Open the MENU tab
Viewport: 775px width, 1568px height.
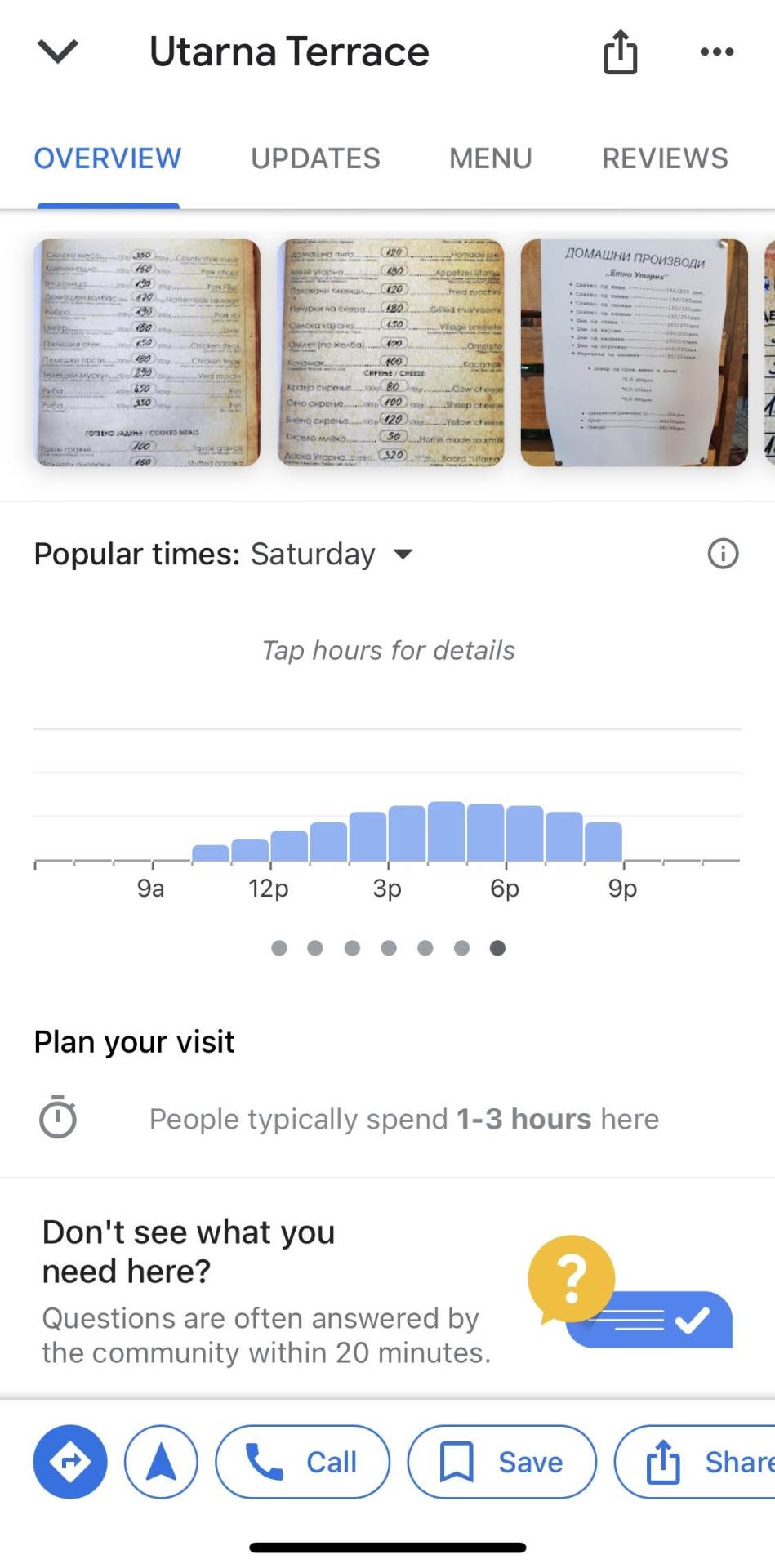pos(490,158)
